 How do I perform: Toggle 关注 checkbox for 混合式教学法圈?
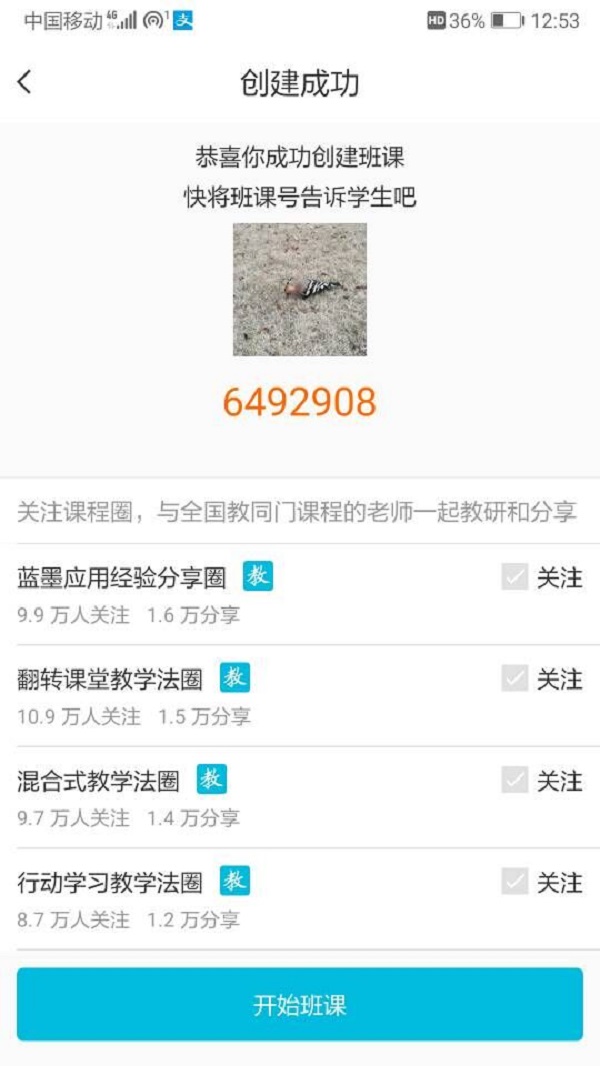pyautogui.click(x=514, y=780)
